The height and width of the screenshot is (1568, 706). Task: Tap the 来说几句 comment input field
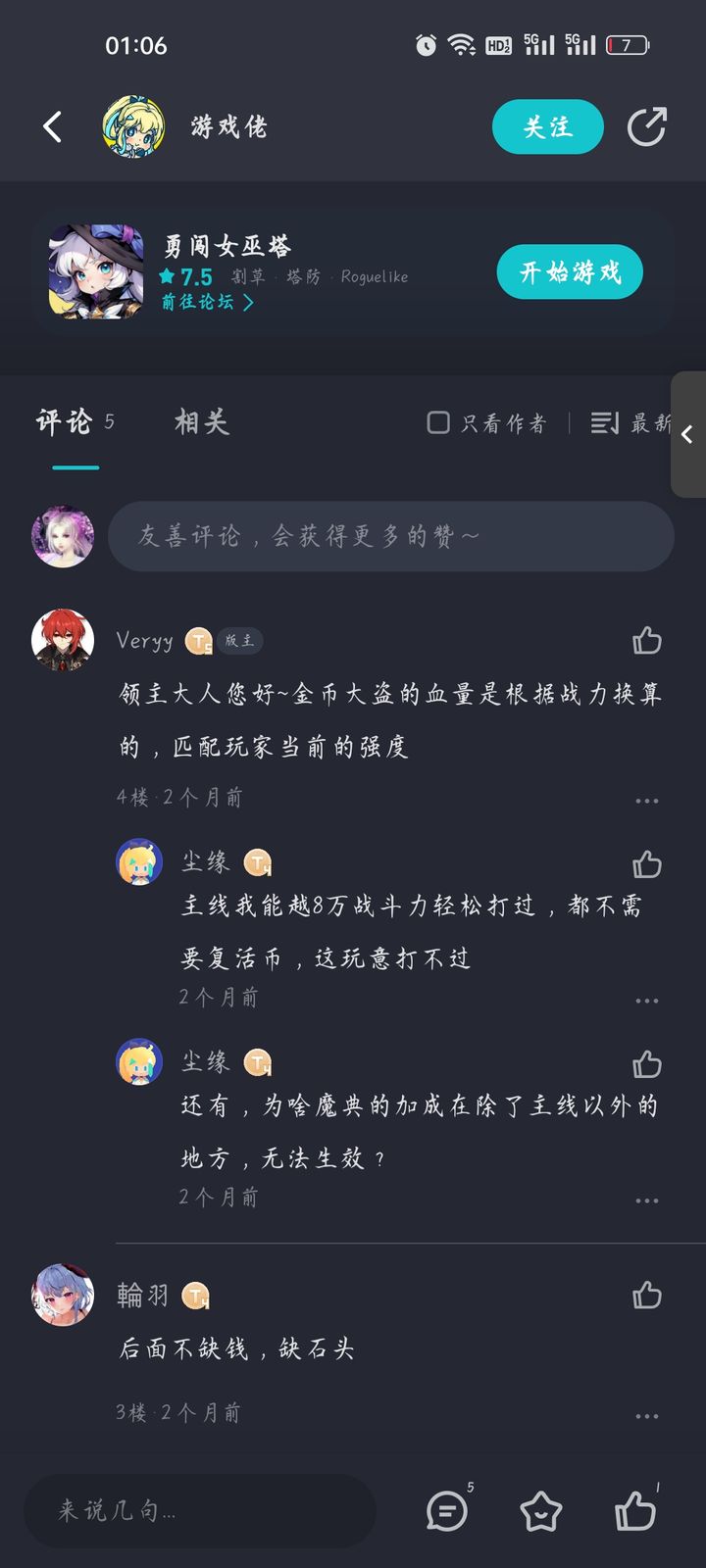196,1512
